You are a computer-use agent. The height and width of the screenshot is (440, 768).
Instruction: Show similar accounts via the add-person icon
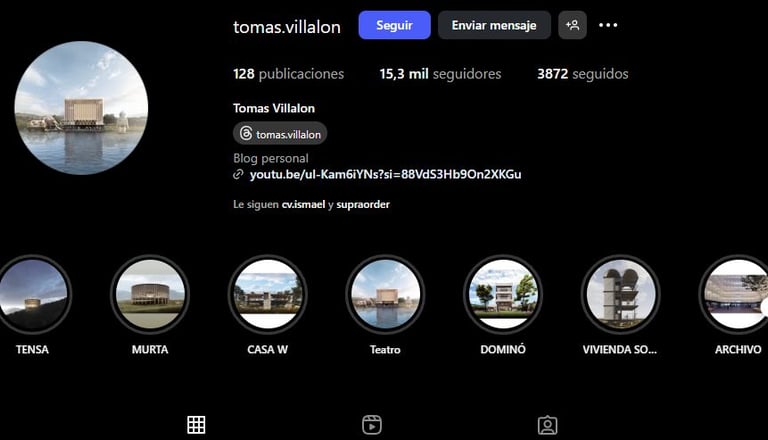[572, 25]
